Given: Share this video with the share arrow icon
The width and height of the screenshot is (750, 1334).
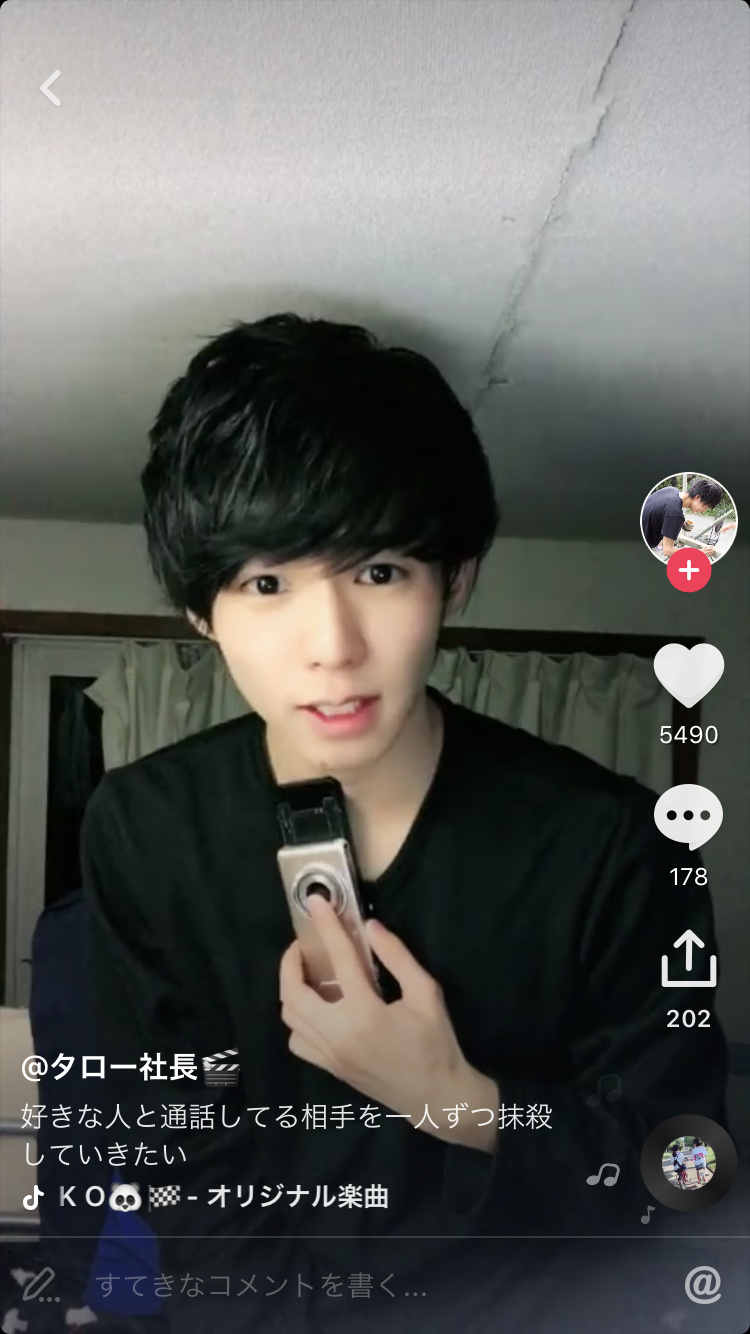Looking at the screenshot, I should click(x=688, y=958).
